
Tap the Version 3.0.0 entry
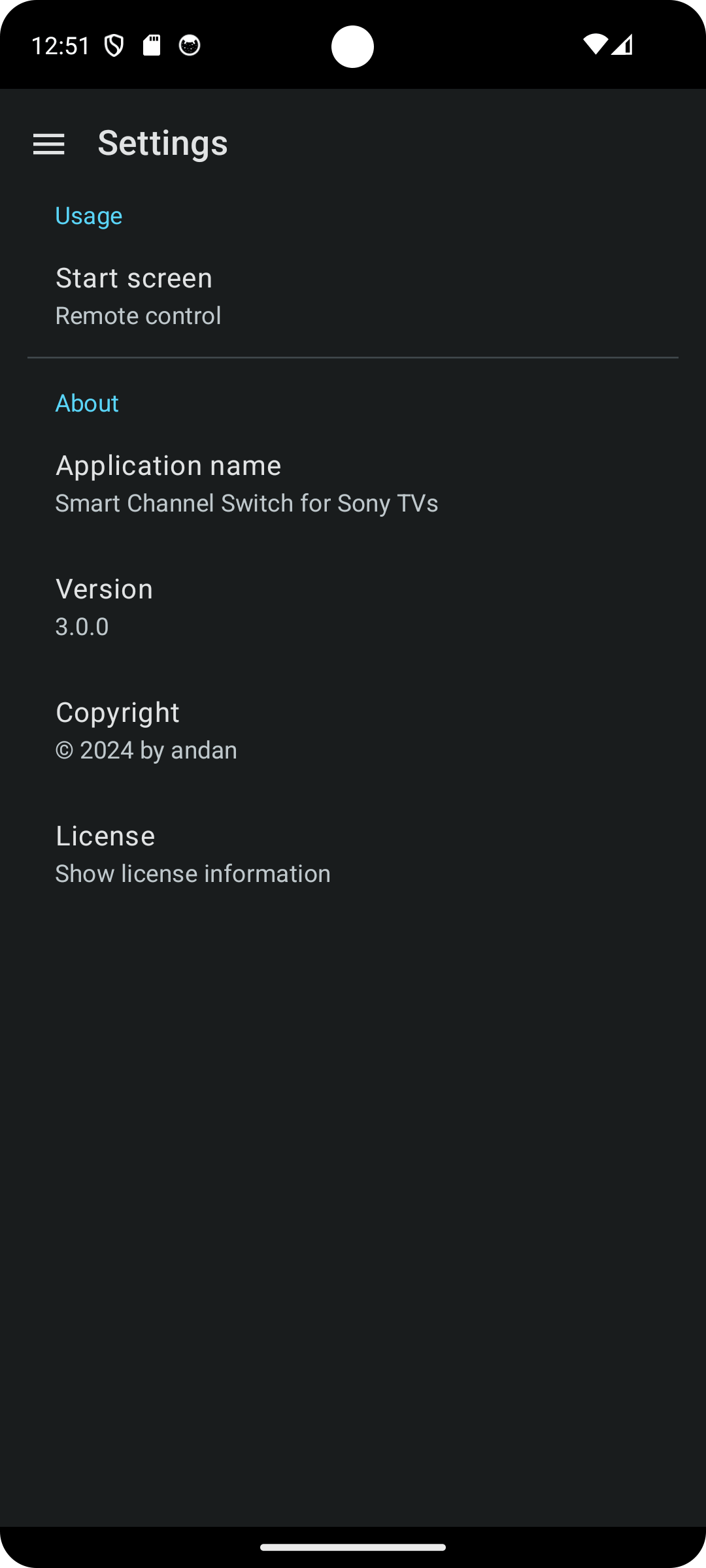tap(105, 604)
